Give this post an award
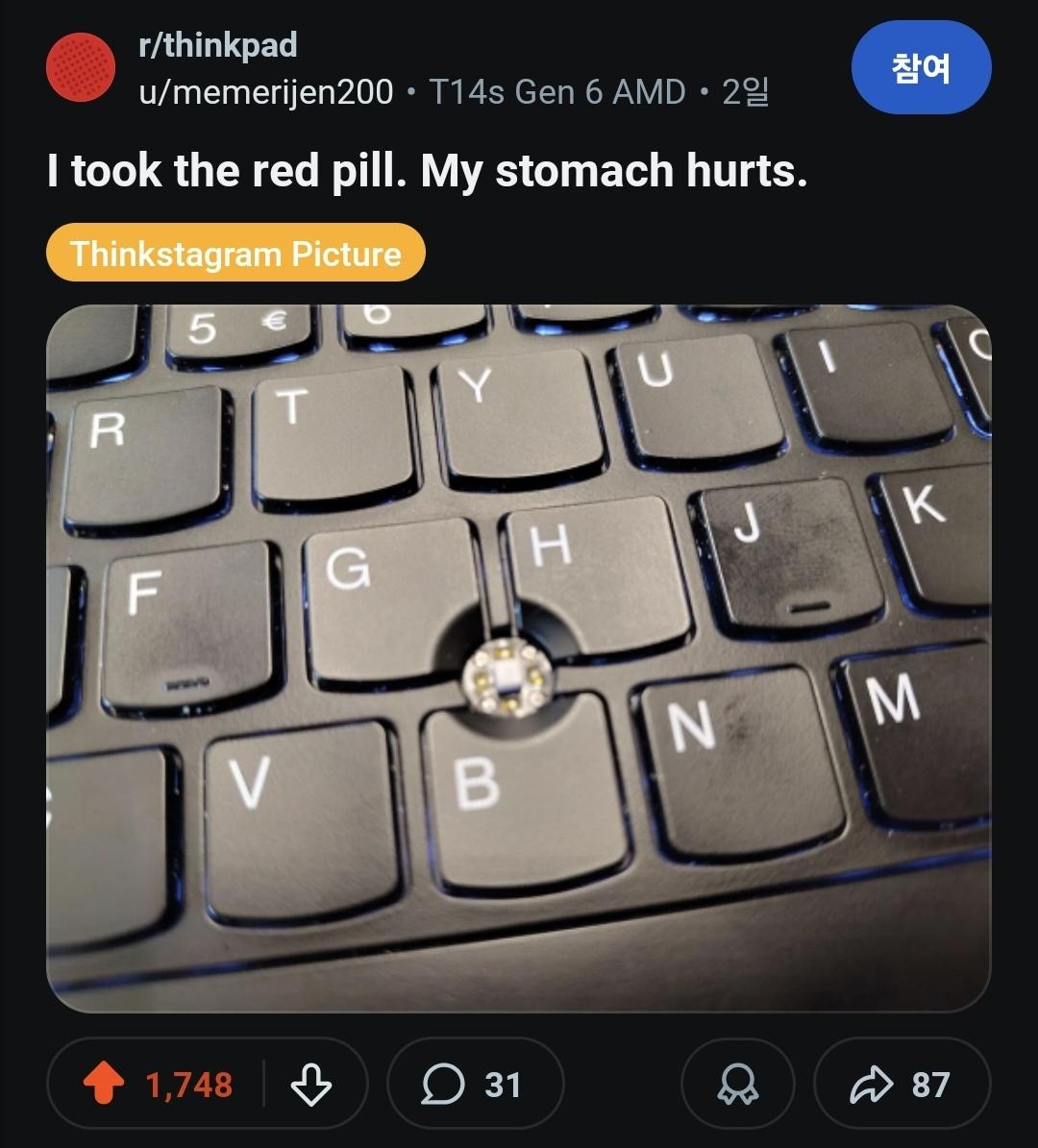Screen dimensions: 1038x1148 737,1085
